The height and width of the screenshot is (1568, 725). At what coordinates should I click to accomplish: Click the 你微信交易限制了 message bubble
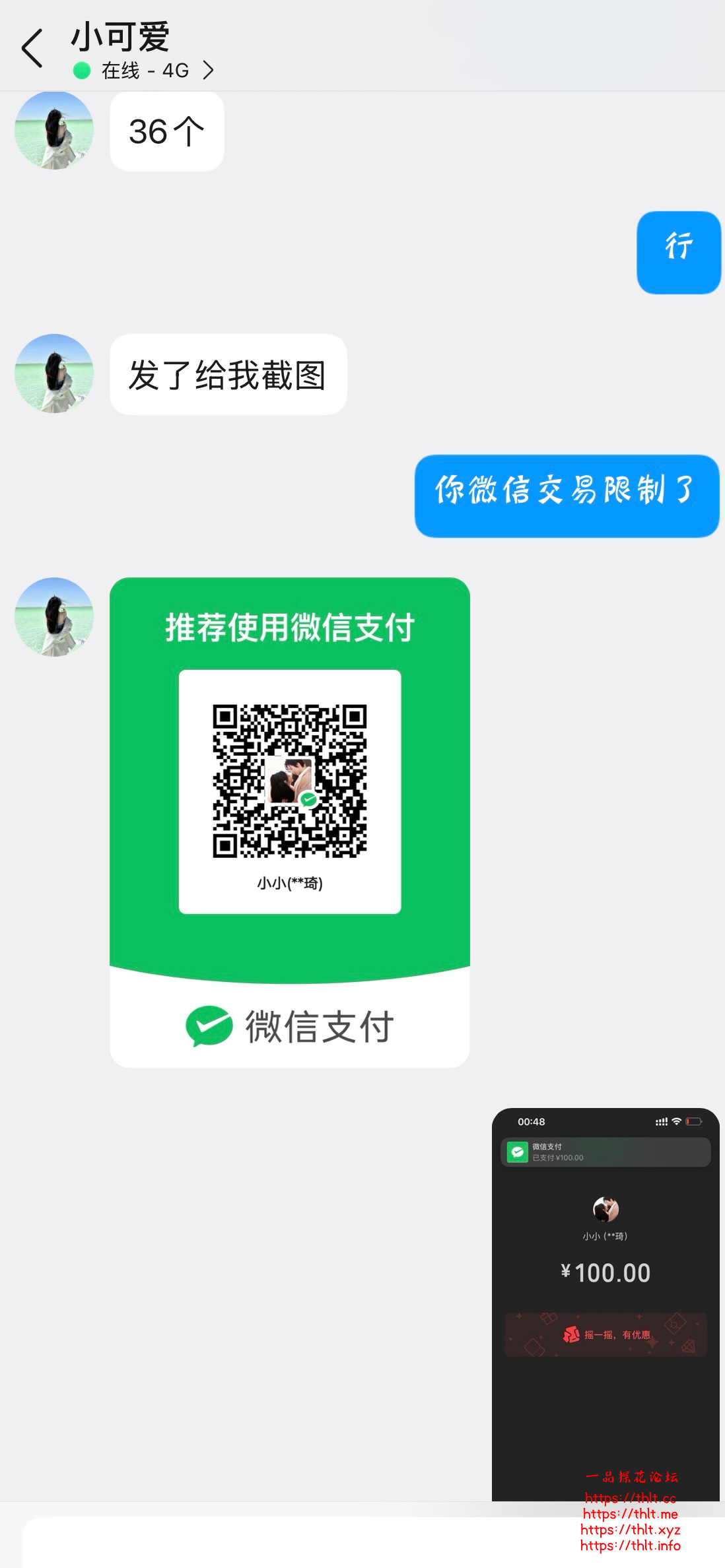coord(565,495)
